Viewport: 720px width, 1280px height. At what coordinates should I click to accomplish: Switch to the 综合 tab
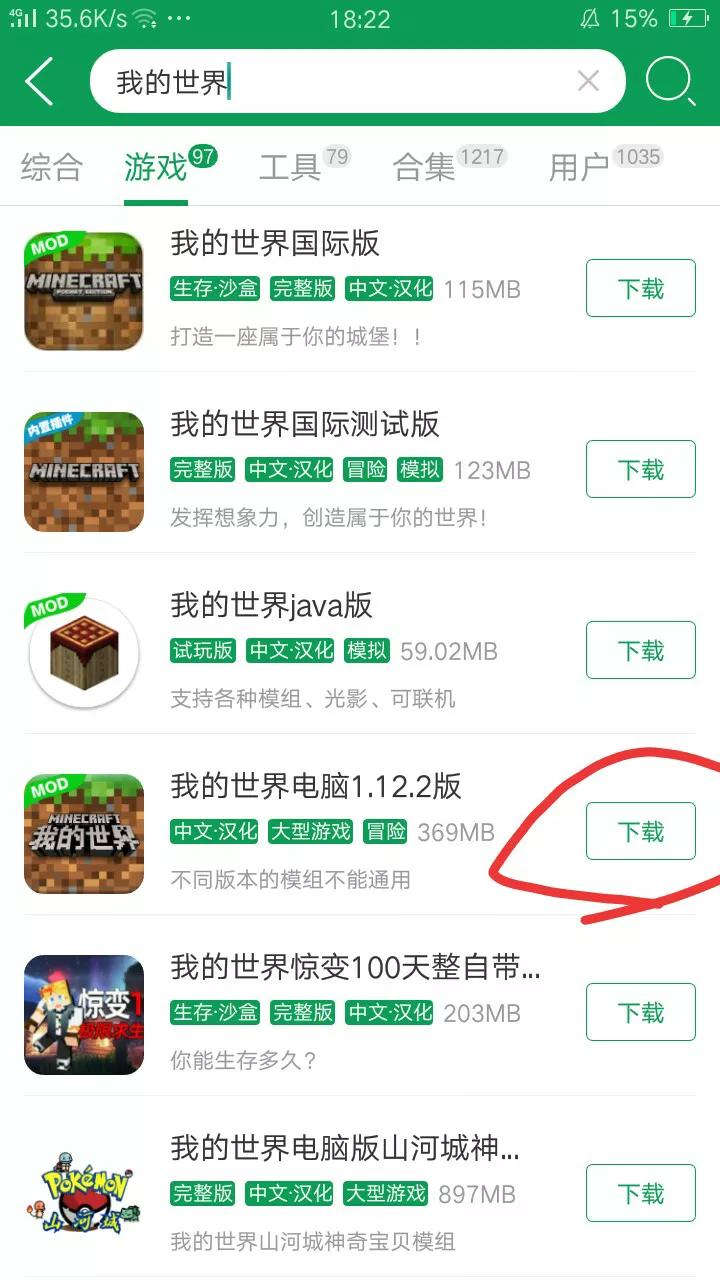(52, 167)
